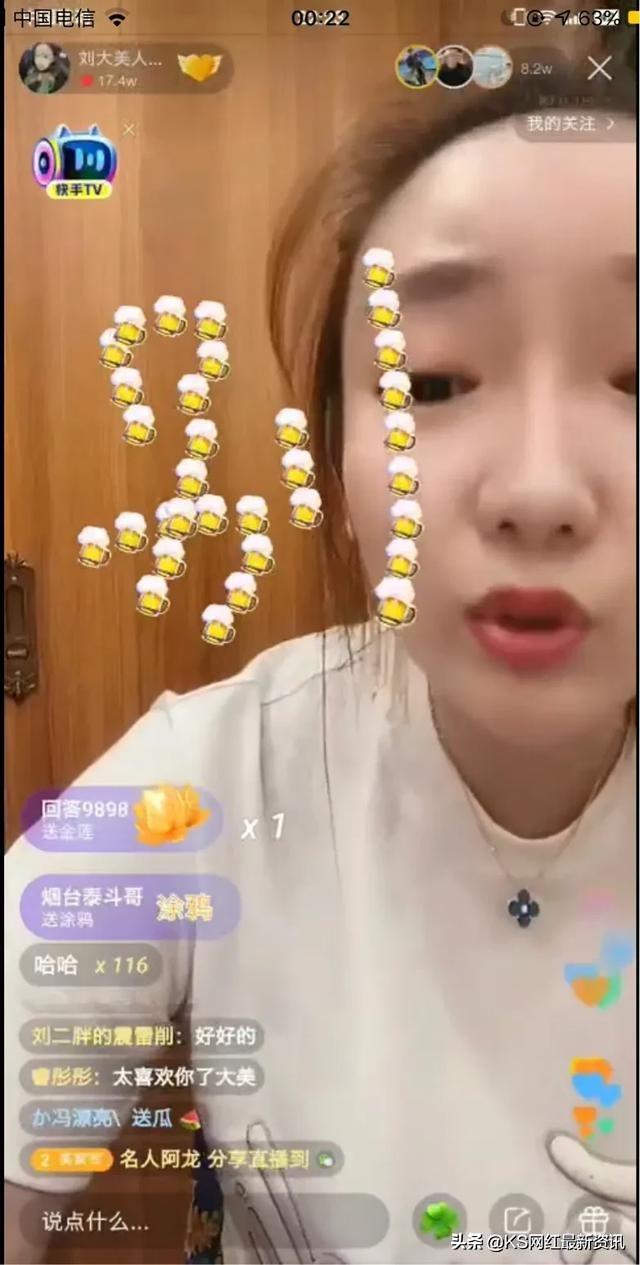Open the gift panel
Viewport: 640px width, 1265px height.
pos(593,1221)
